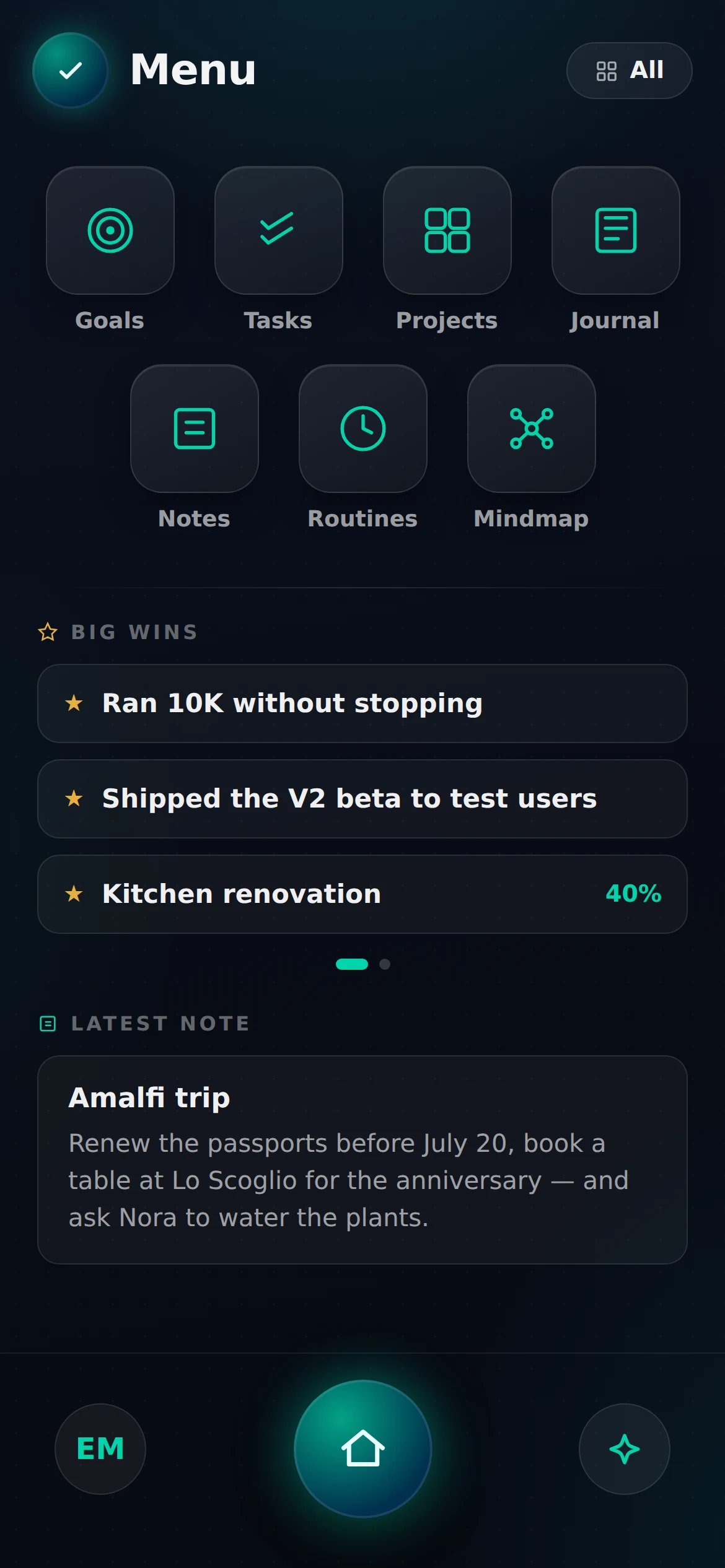
Task: Open the Journal section
Action: point(616,230)
